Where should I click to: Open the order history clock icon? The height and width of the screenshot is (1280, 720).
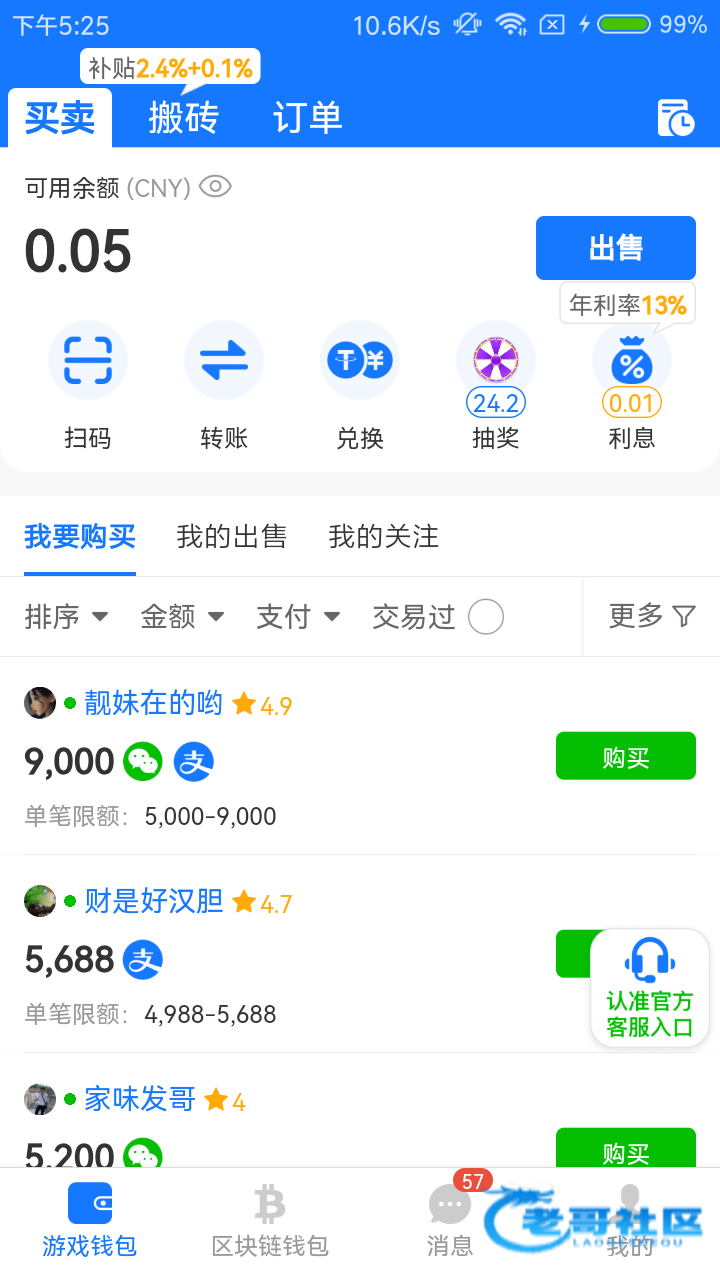676,118
